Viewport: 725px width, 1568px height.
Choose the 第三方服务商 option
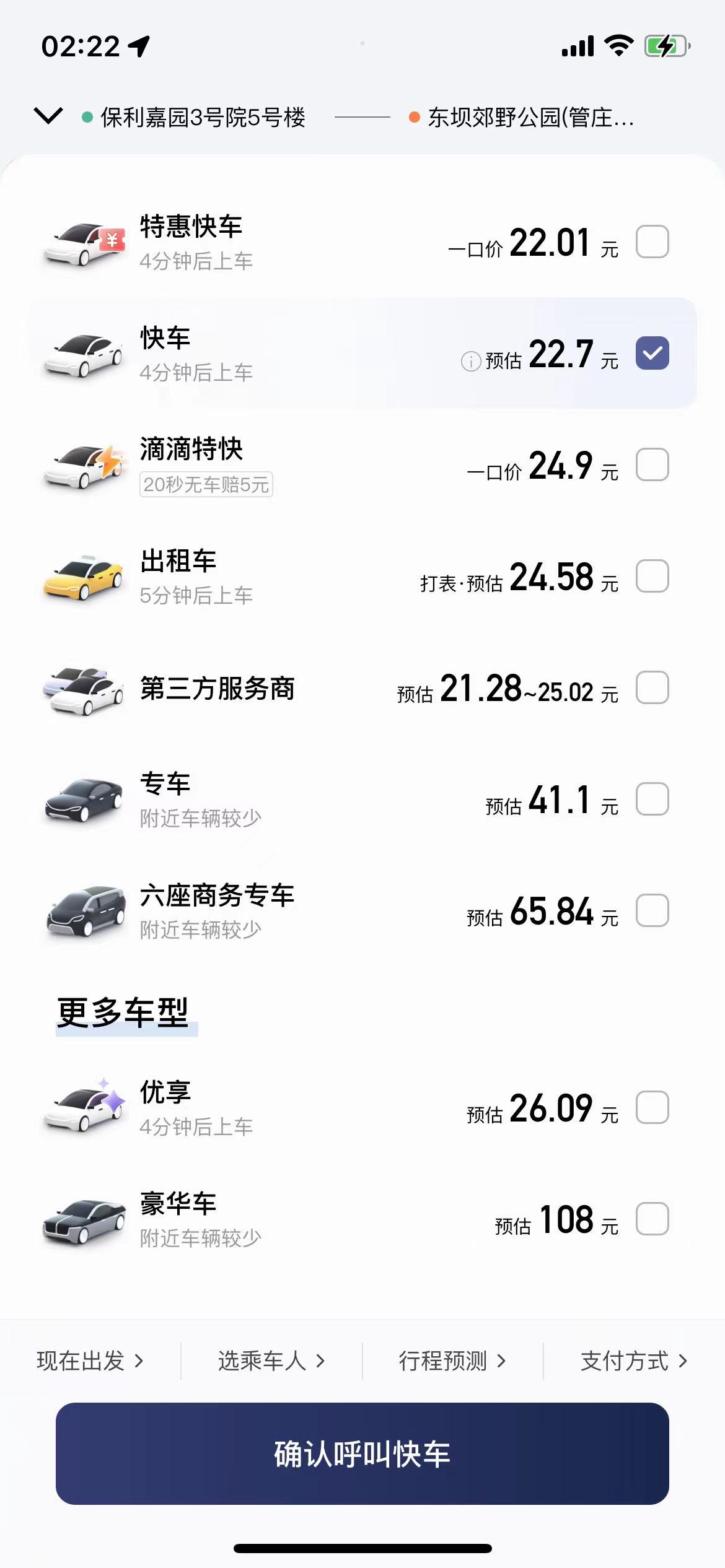652,687
